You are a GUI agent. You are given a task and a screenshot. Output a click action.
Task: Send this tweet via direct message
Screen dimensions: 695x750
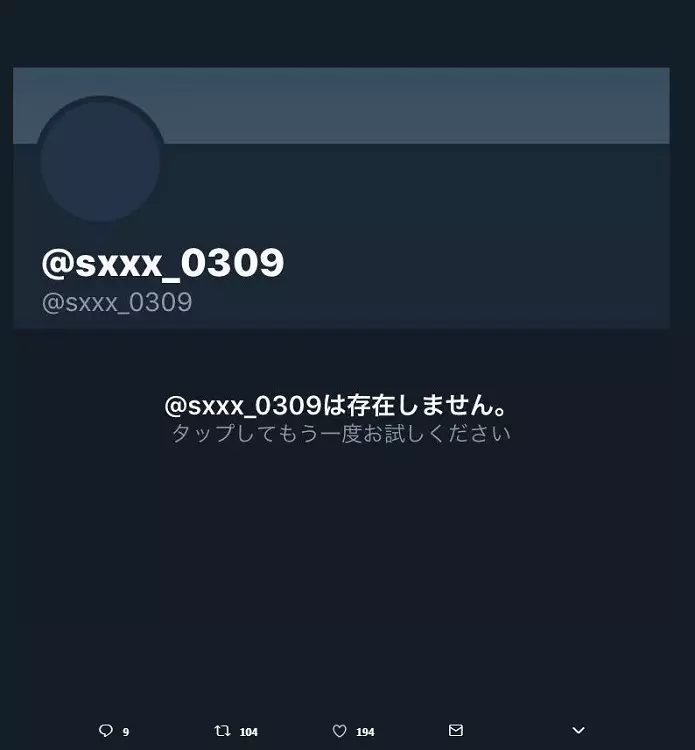pos(456,730)
